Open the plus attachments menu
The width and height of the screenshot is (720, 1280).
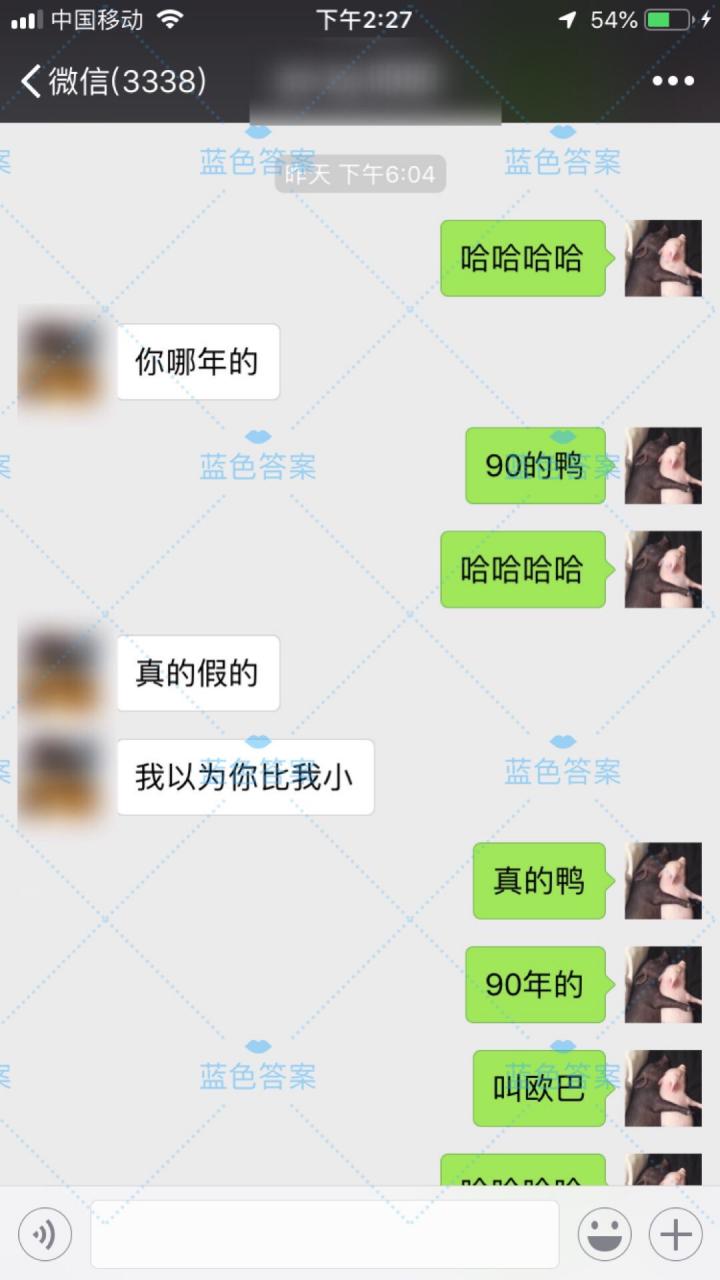pyautogui.click(x=675, y=1234)
